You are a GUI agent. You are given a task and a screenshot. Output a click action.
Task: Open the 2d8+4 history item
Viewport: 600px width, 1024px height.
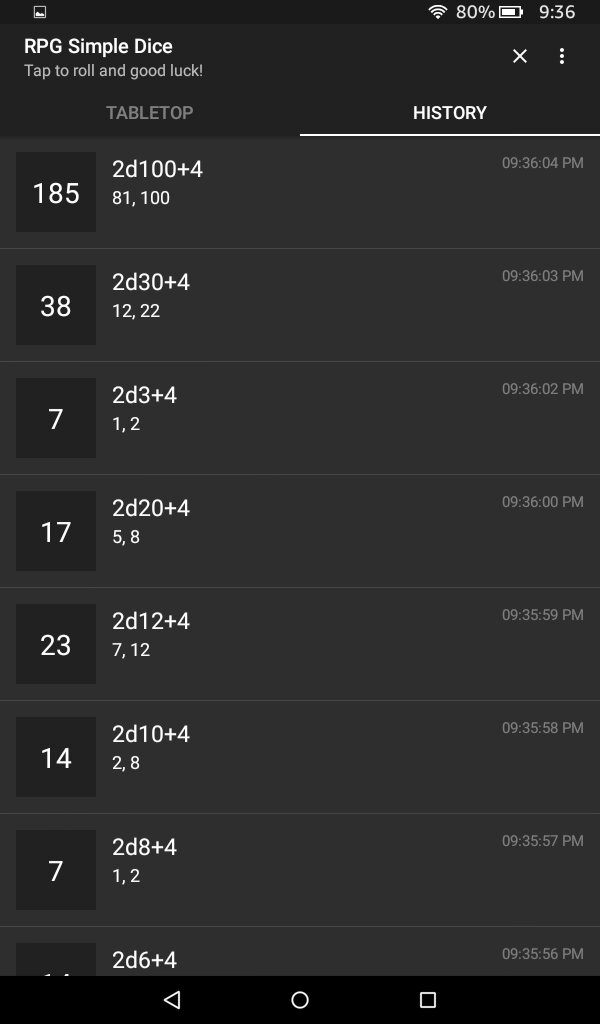pos(300,870)
